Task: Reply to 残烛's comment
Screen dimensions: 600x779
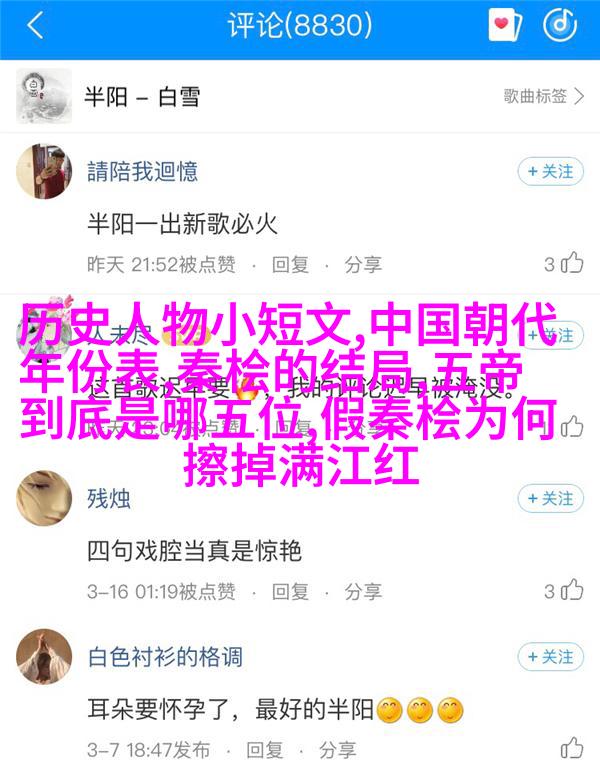Action: (x=291, y=591)
